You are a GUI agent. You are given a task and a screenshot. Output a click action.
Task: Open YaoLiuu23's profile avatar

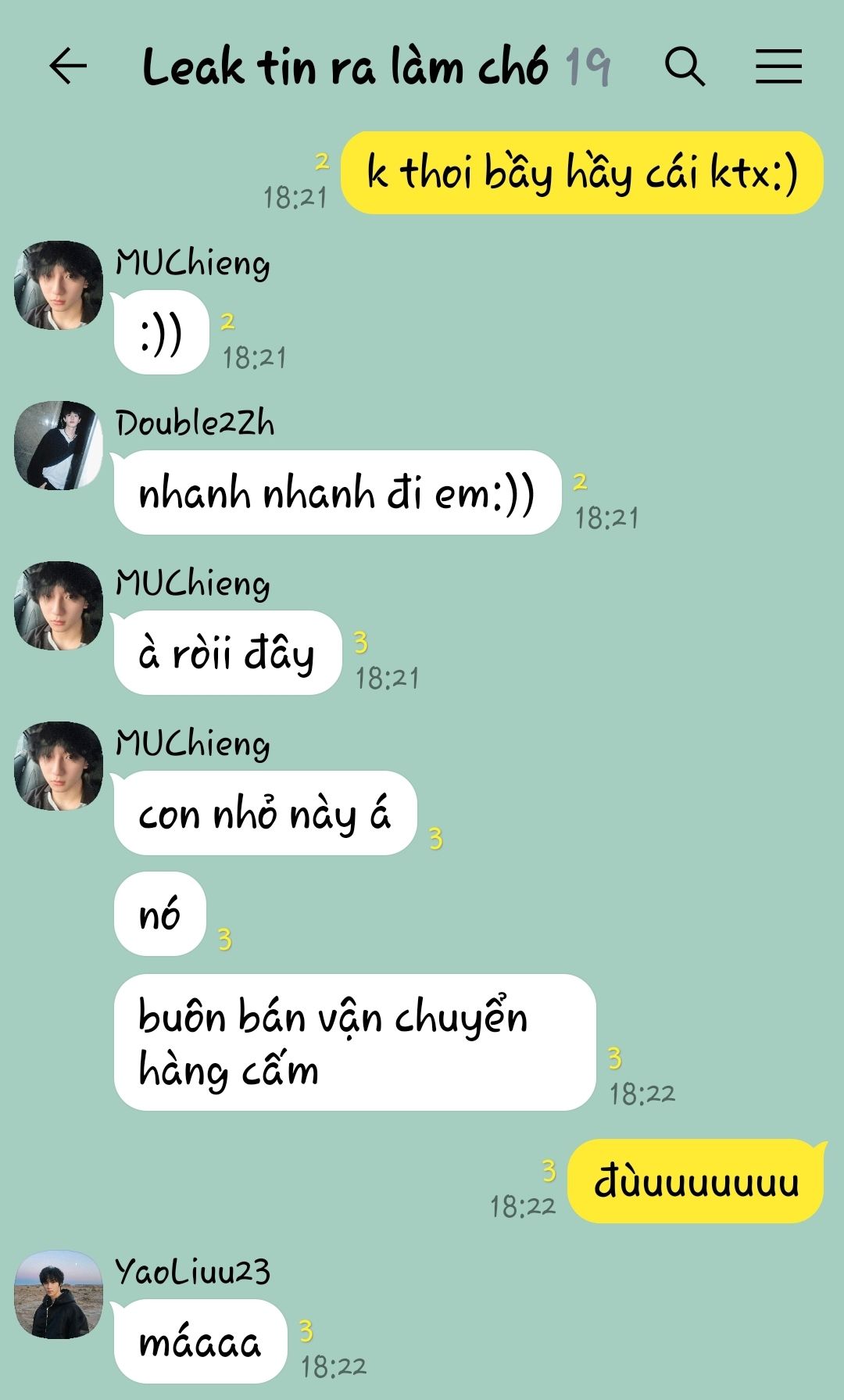click(x=59, y=1294)
